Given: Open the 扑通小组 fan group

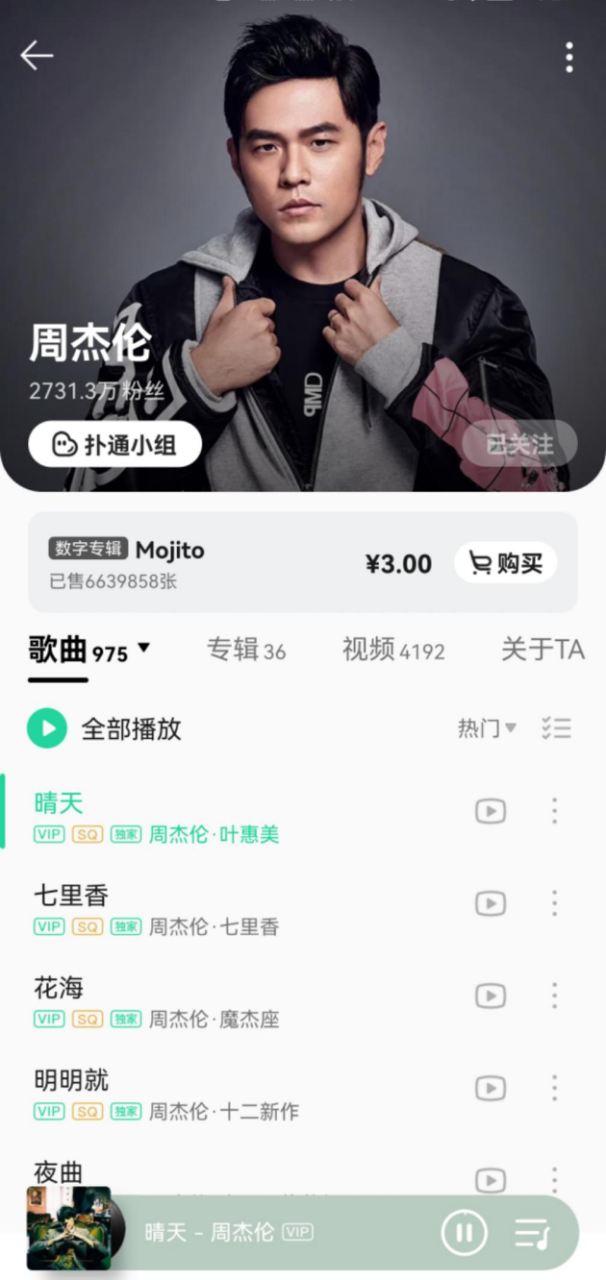Looking at the screenshot, I should pyautogui.click(x=115, y=445).
